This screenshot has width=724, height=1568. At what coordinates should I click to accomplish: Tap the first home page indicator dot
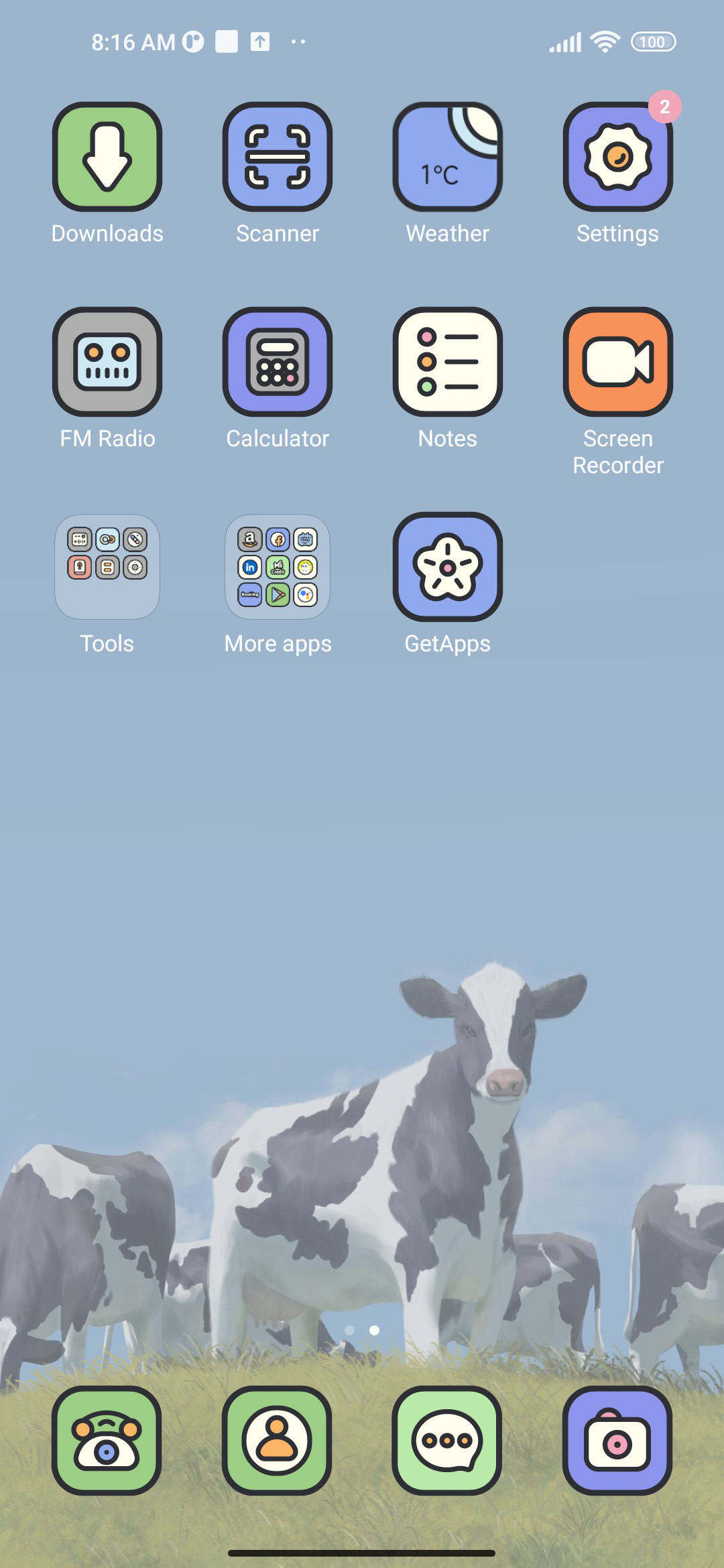pos(349,1330)
